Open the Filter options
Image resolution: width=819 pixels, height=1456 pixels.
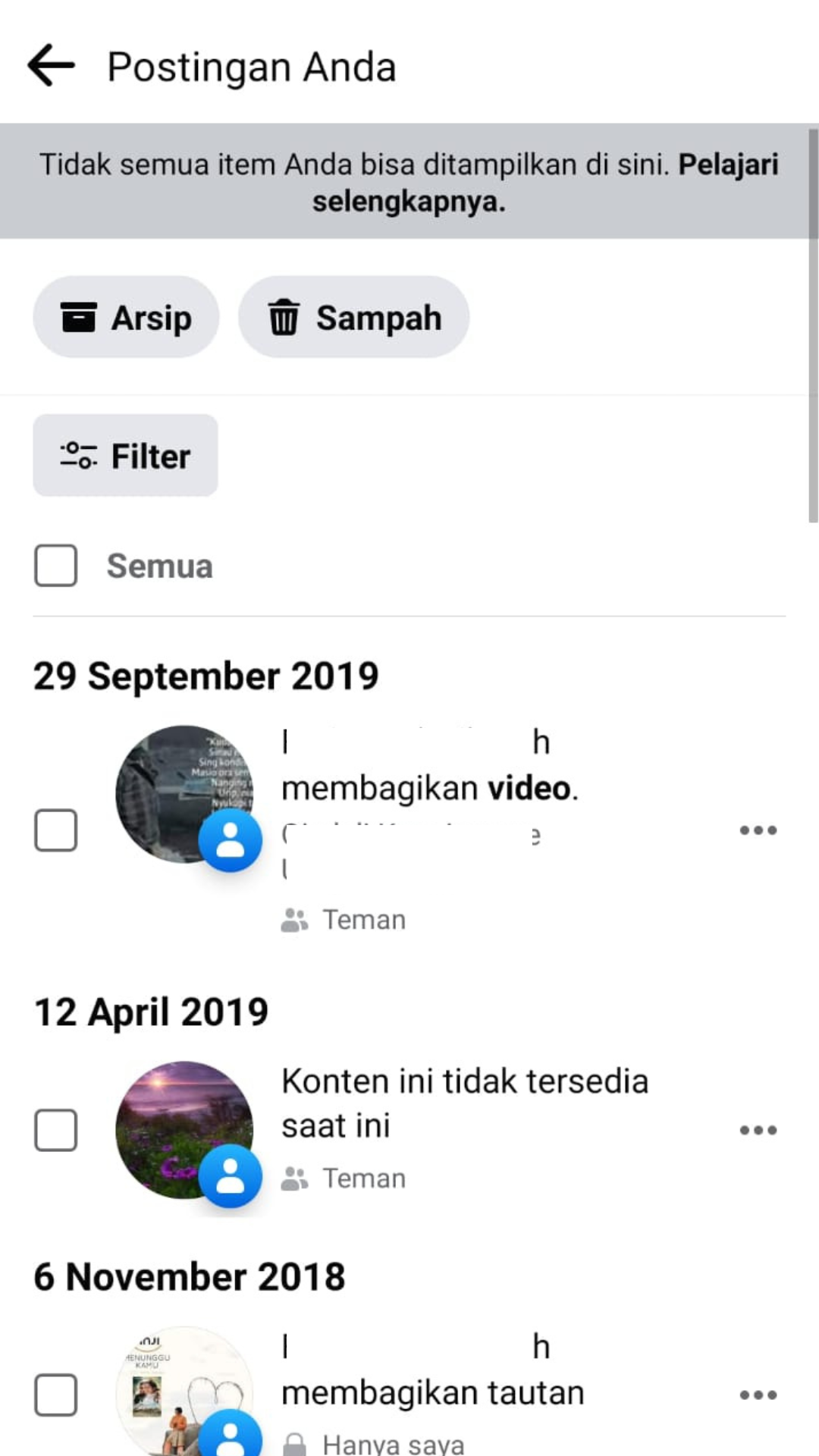point(125,456)
